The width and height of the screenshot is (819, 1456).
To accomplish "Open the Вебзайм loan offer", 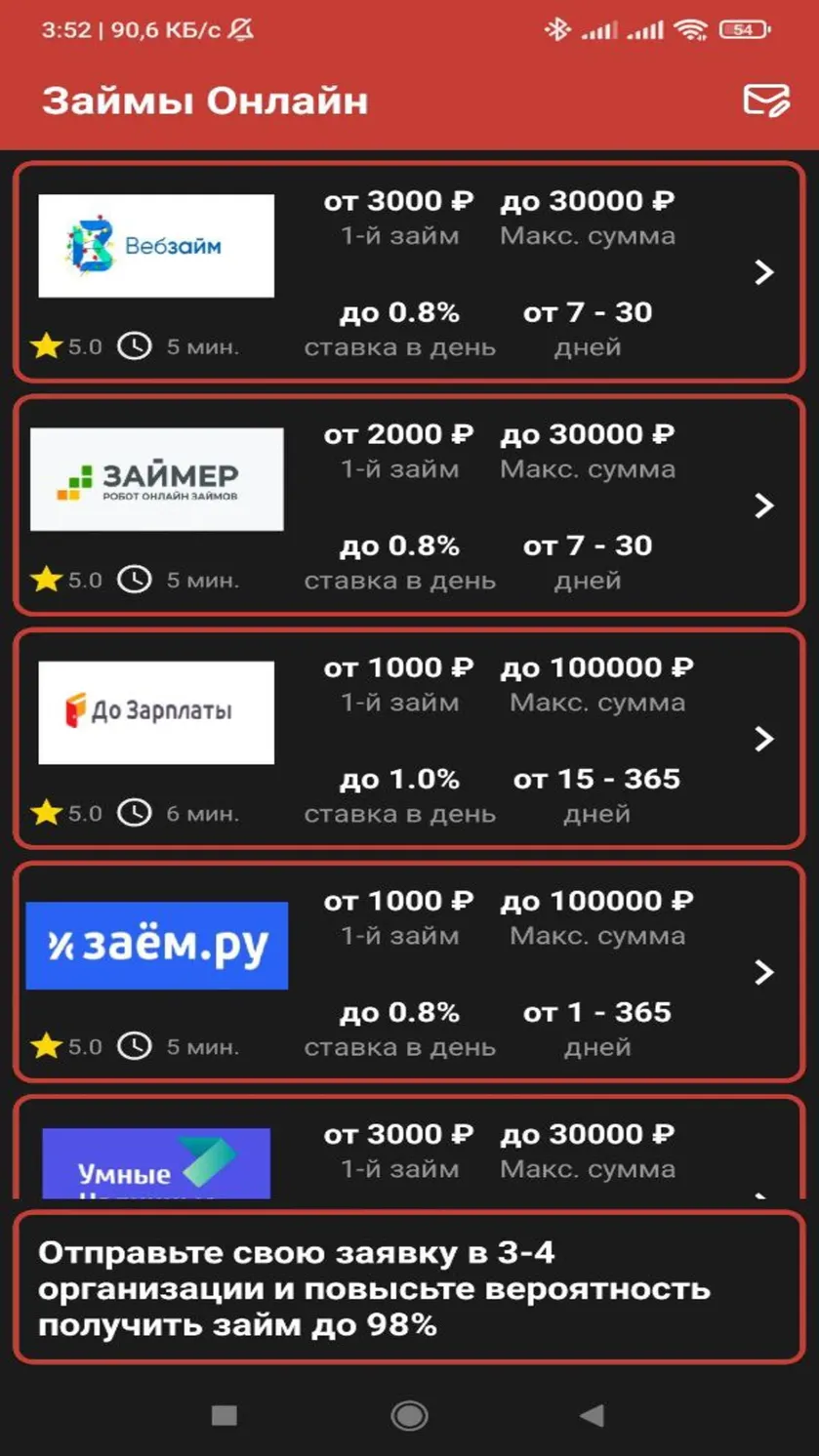I will coord(409,272).
